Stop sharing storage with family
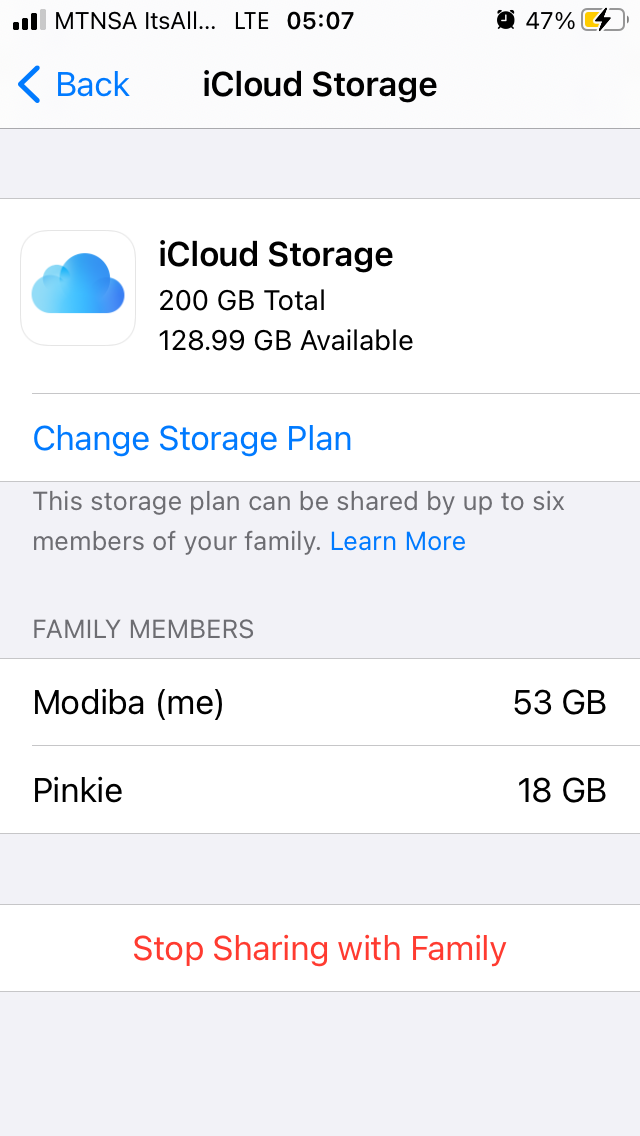This screenshot has width=640, height=1136. coord(320,948)
